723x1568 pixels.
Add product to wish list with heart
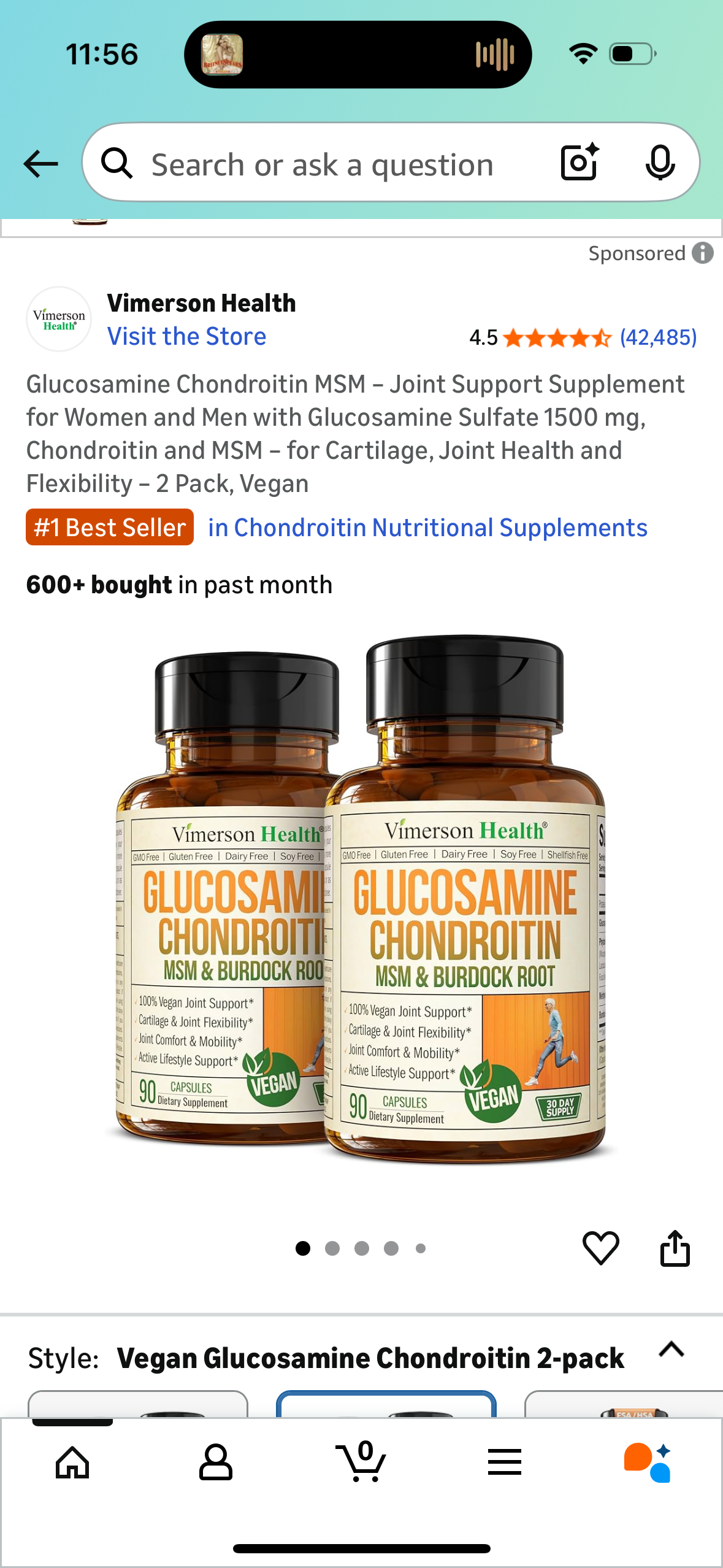pyautogui.click(x=600, y=1248)
